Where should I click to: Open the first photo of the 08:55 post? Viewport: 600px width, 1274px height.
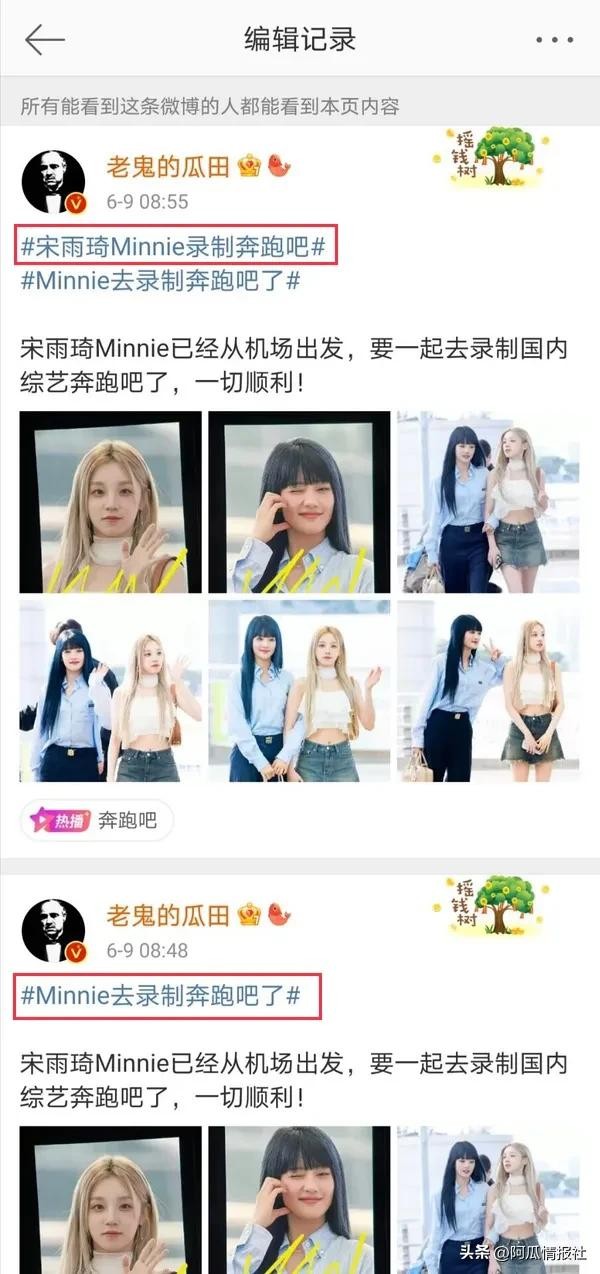click(110, 502)
